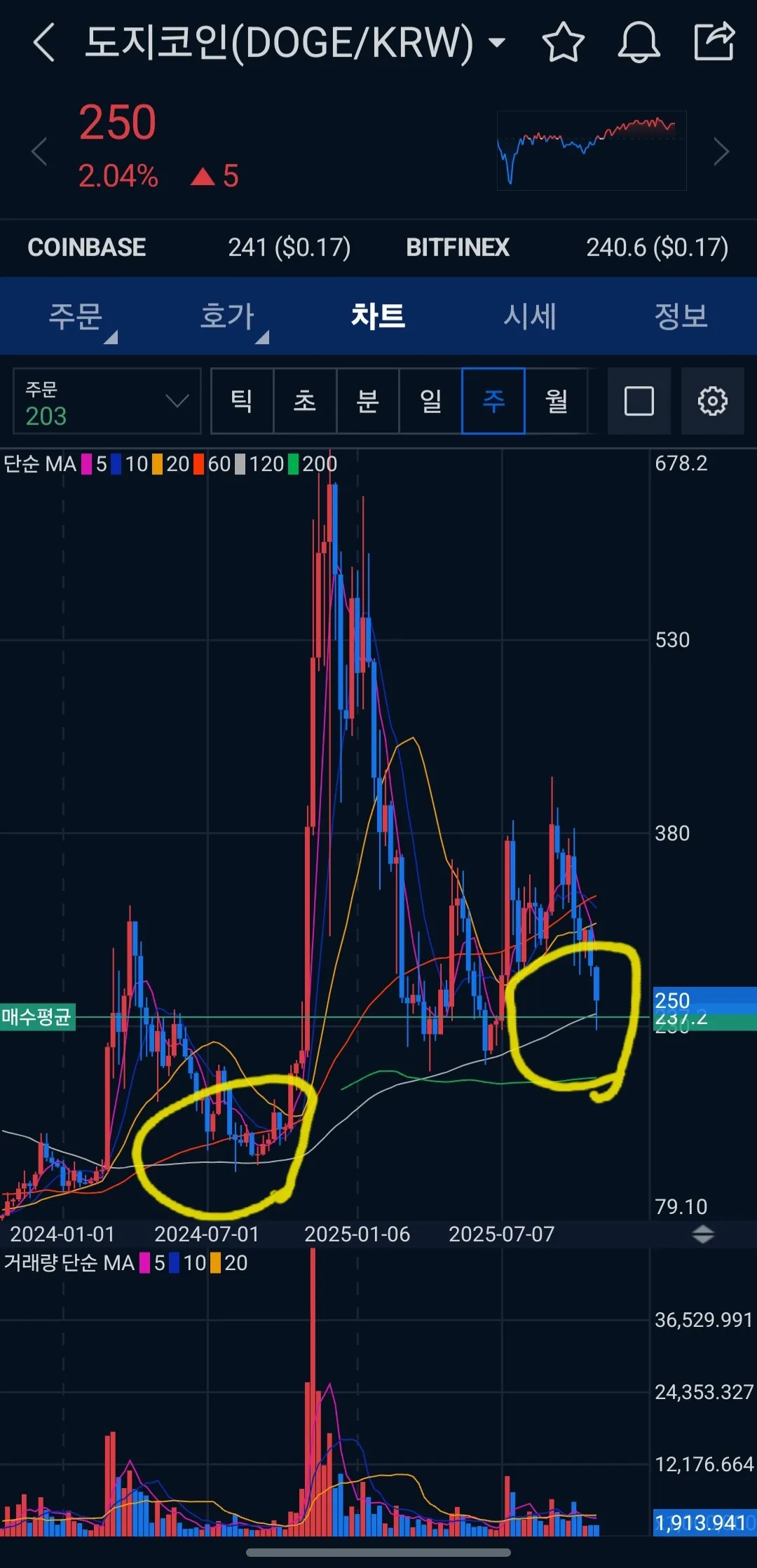
Task: Switch to the 정보 tab
Action: click(681, 316)
